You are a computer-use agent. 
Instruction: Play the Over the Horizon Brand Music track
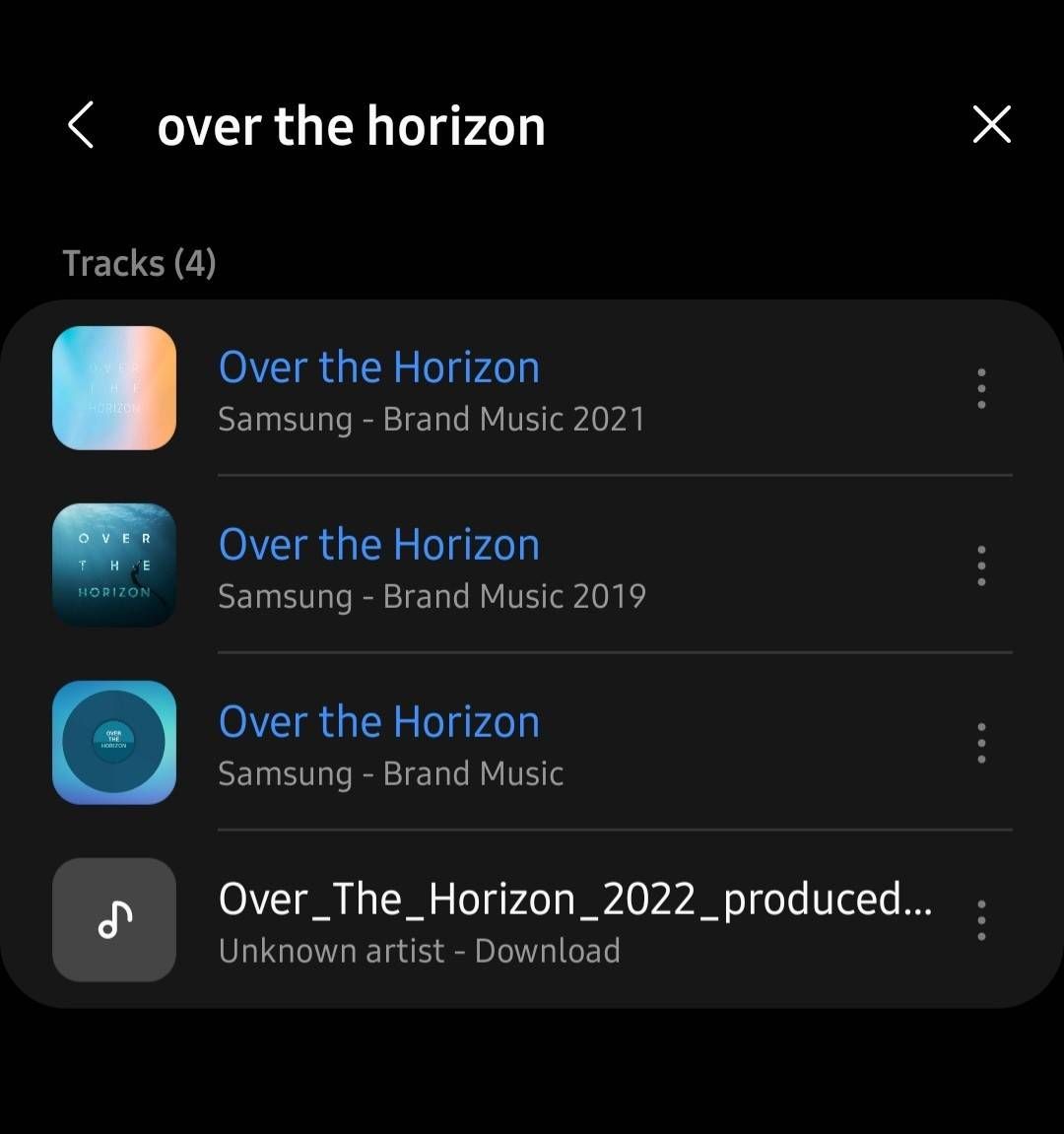coord(378,720)
